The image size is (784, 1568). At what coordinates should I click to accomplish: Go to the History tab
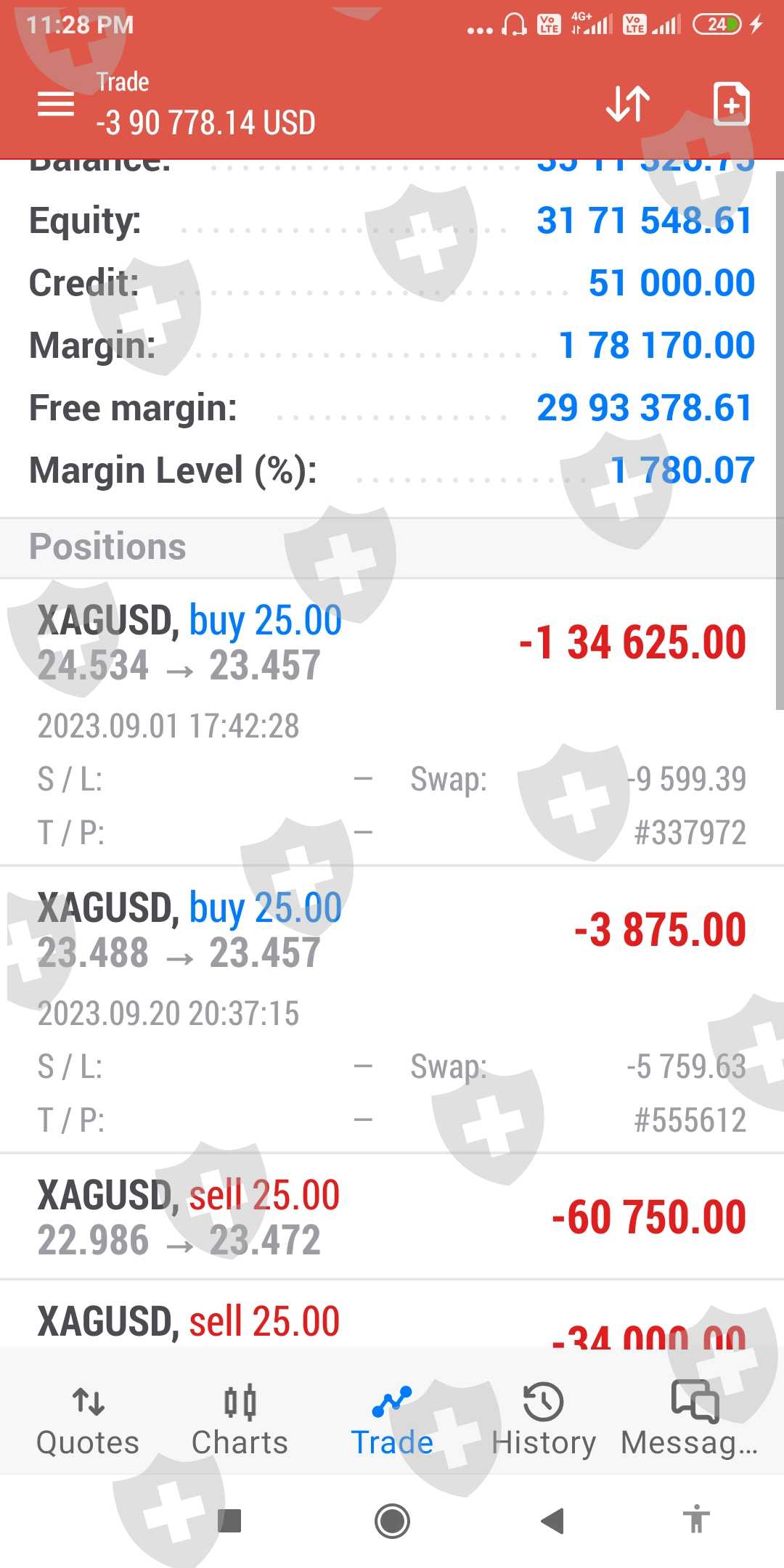(x=544, y=1420)
